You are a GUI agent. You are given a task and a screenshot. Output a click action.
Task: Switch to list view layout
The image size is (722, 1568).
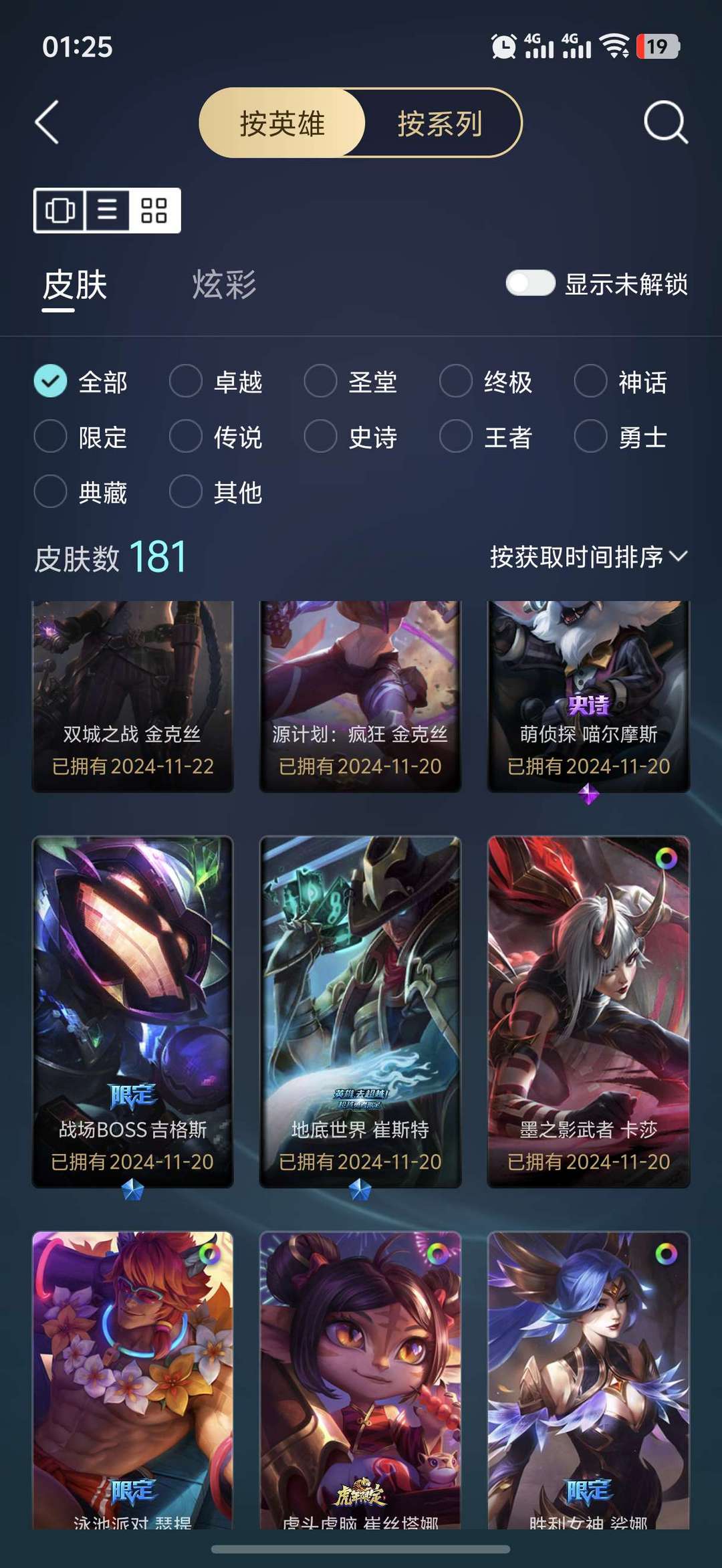(x=107, y=211)
